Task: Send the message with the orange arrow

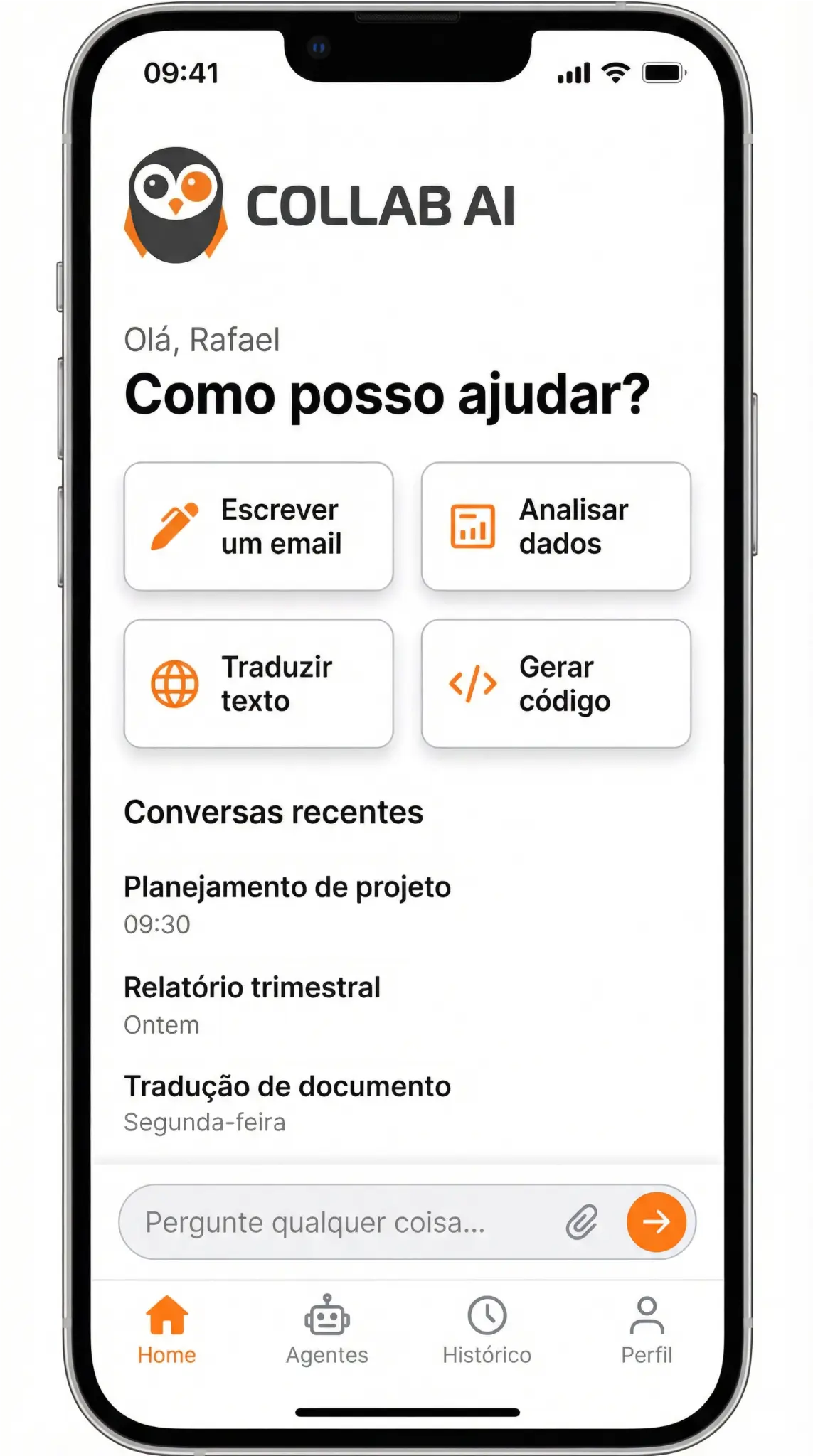Action: coord(656,1222)
